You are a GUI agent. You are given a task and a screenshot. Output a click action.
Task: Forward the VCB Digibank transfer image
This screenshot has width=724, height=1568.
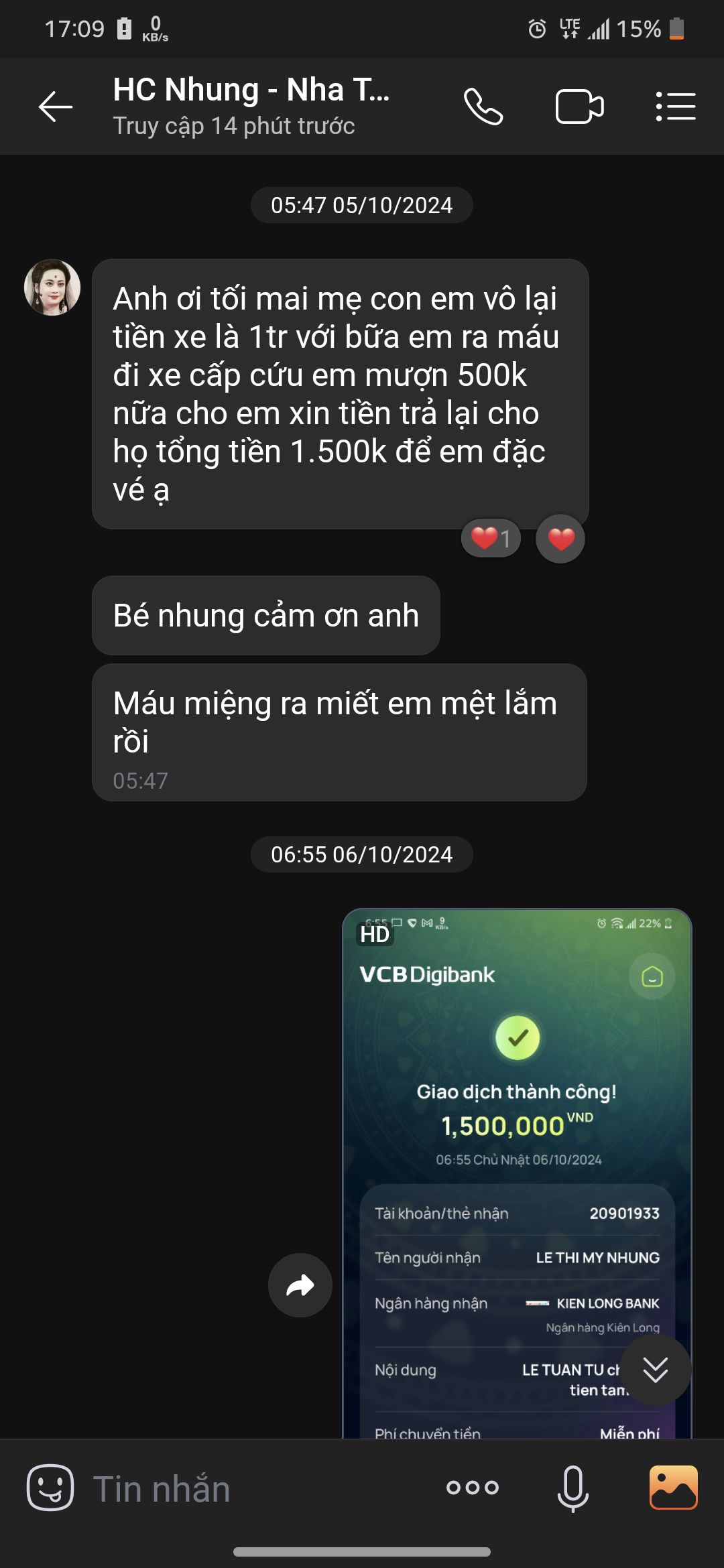pyautogui.click(x=300, y=1285)
